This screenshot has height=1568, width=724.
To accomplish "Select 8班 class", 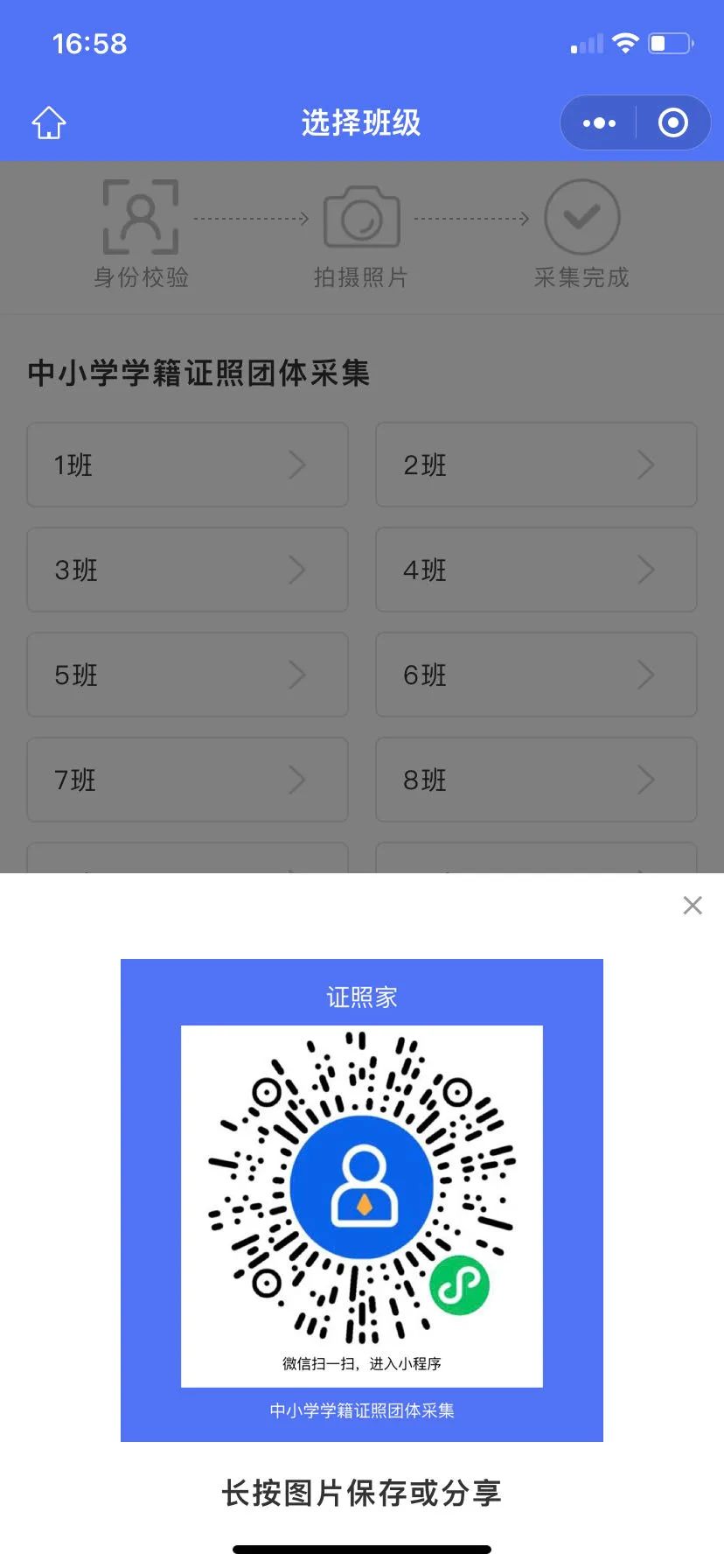I will [x=535, y=780].
